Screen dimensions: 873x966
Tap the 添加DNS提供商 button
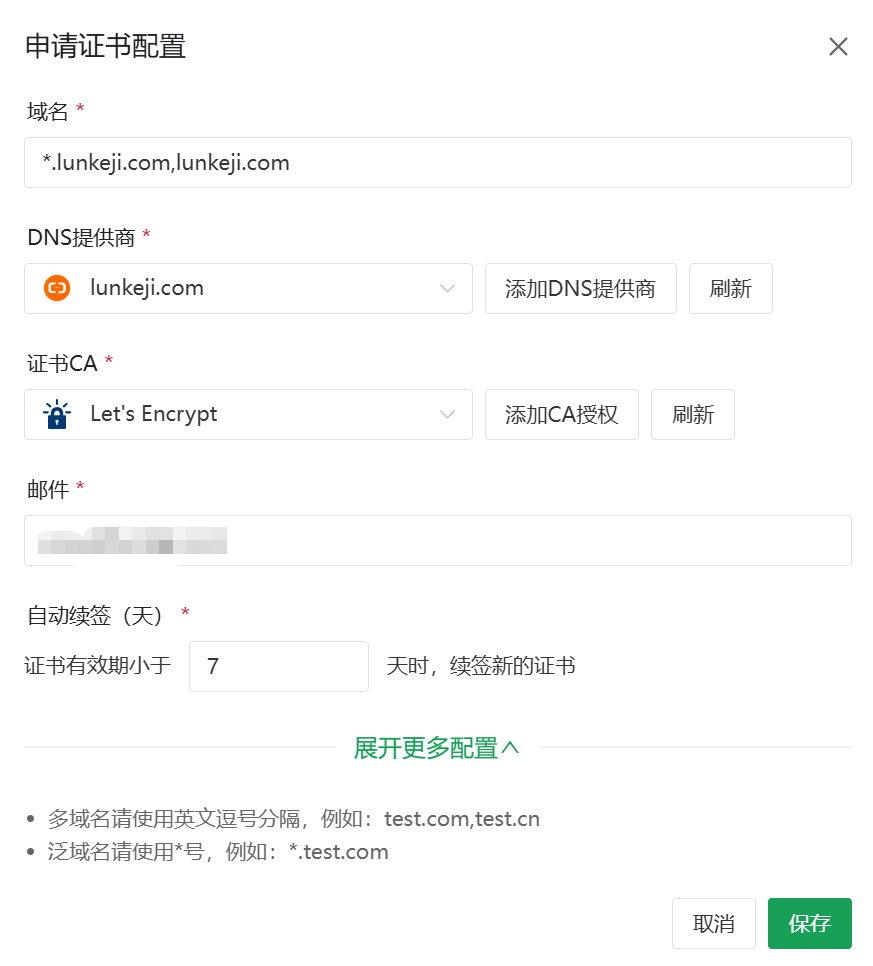click(580, 289)
